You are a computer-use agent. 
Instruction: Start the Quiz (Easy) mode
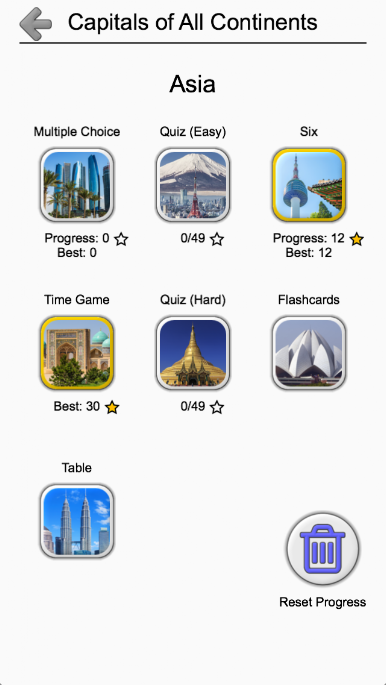pos(193,185)
